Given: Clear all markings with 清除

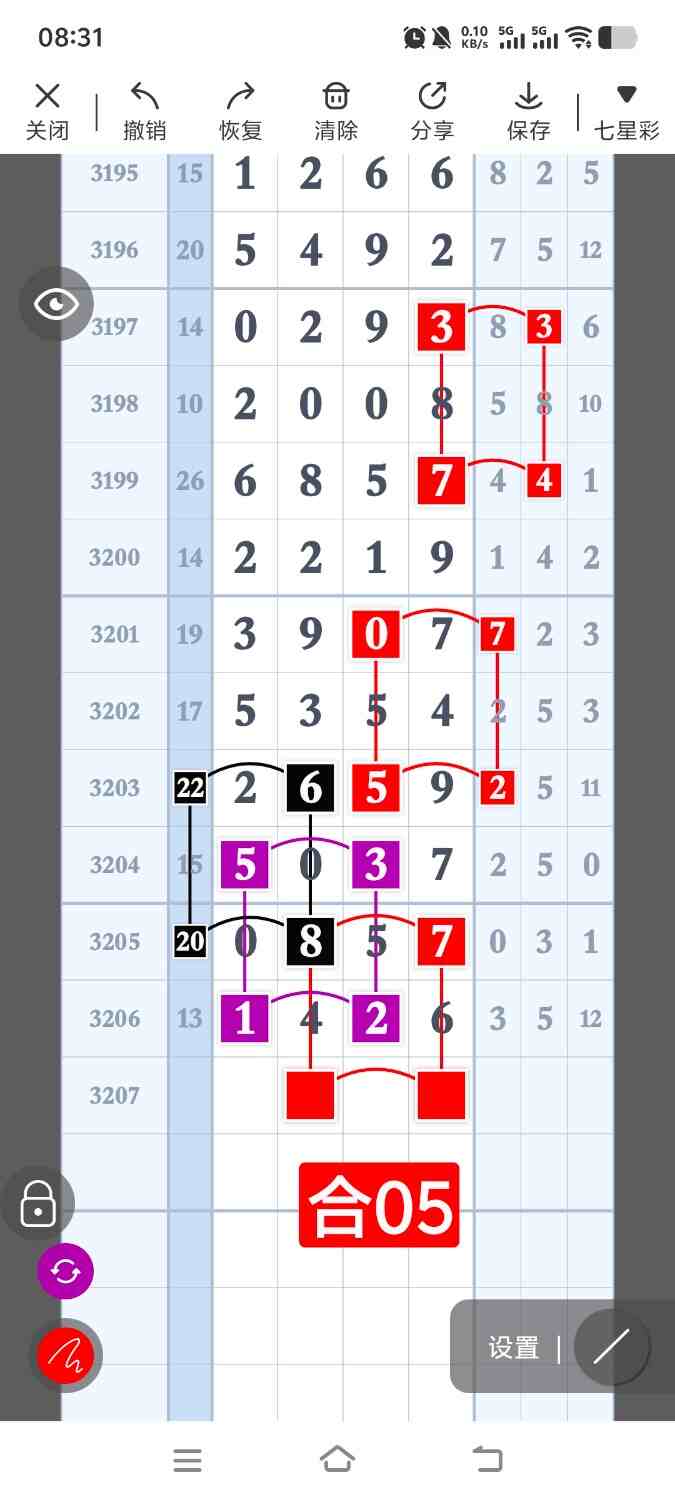Looking at the screenshot, I should pyautogui.click(x=336, y=111).
